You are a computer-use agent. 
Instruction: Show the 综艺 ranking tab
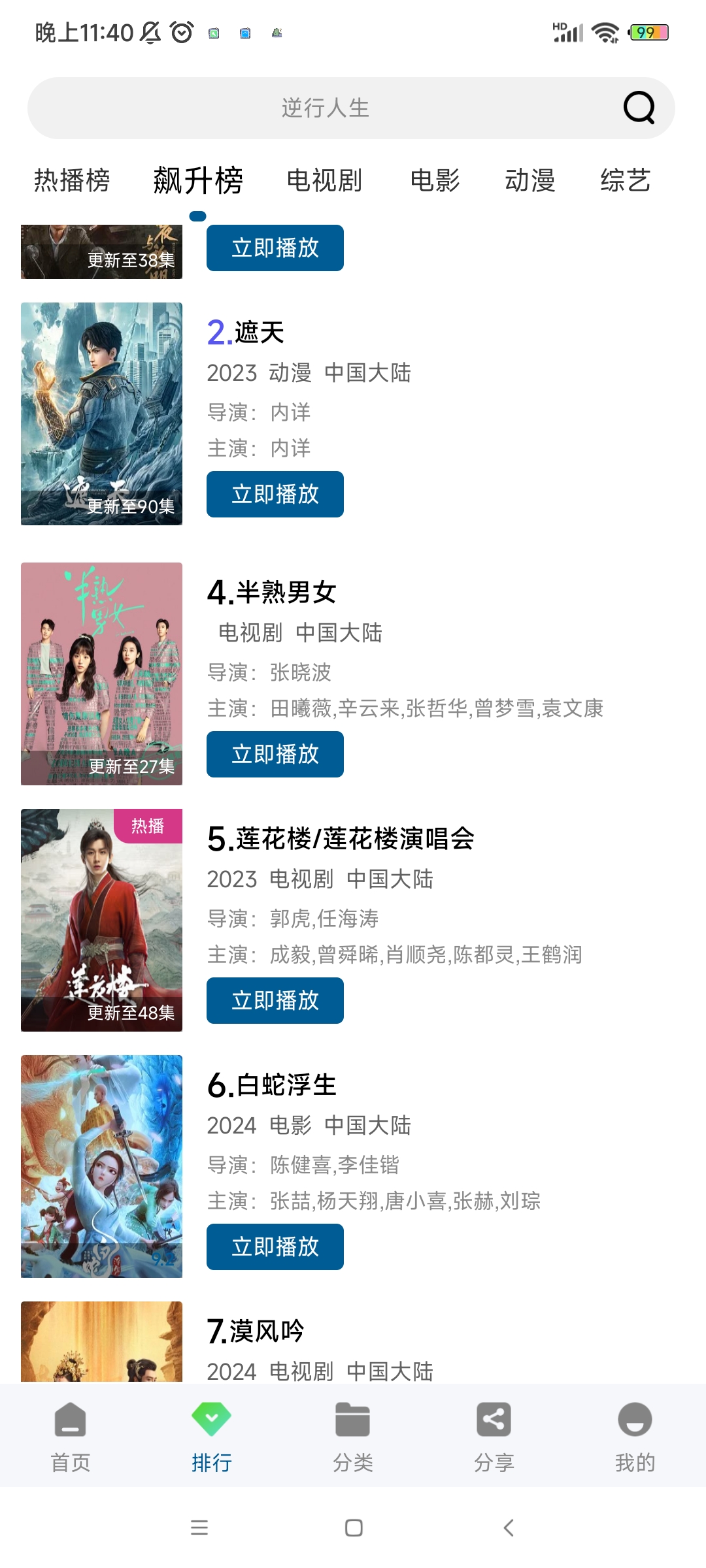coord(625,180)
